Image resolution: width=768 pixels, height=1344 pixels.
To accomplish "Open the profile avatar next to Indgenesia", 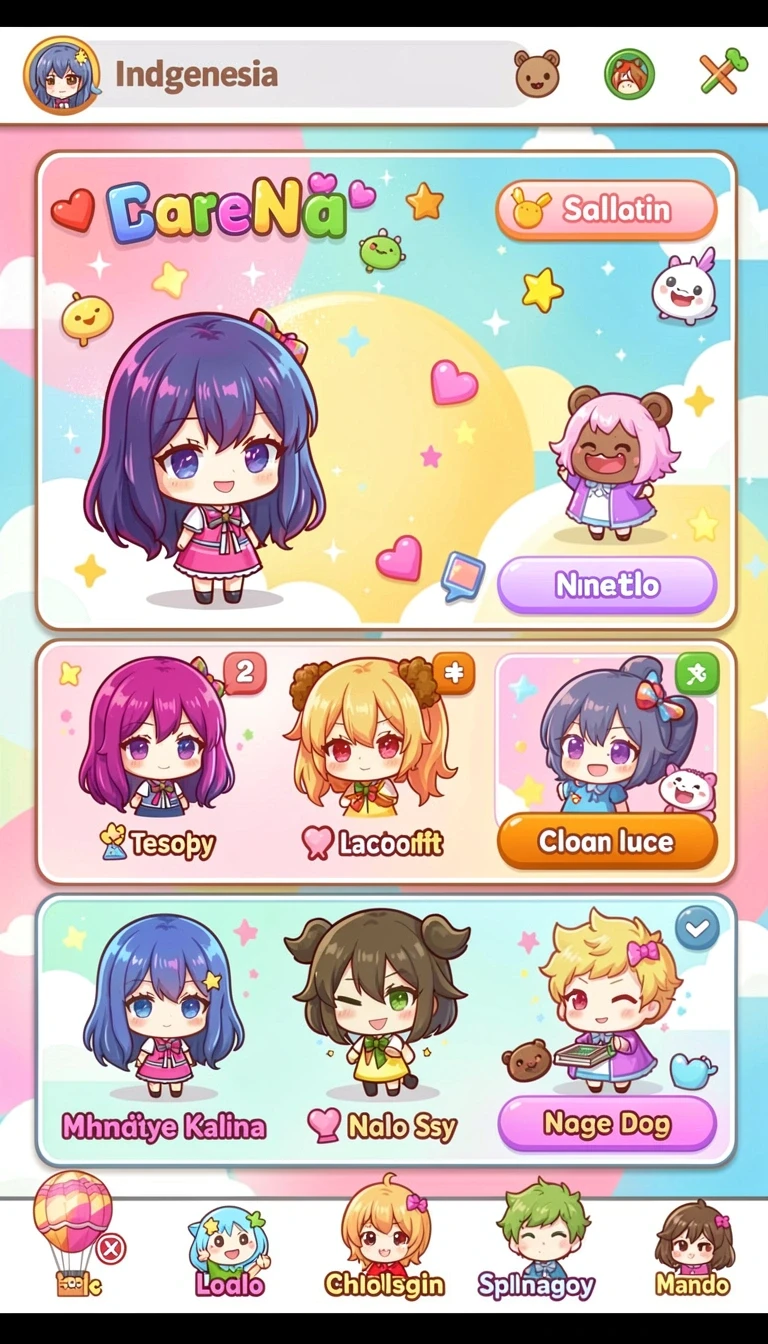I will click(62, 75).
